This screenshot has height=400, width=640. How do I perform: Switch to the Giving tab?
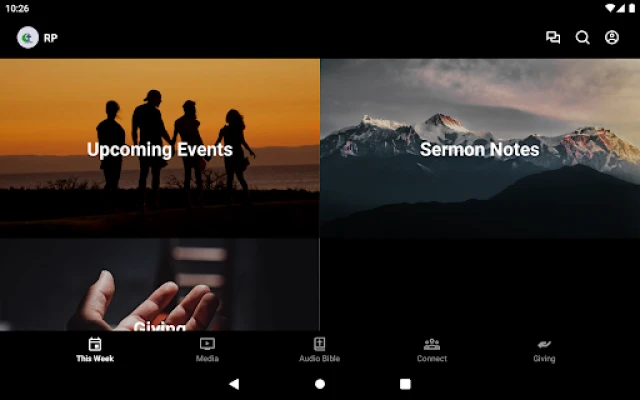[x=544, y=349]
